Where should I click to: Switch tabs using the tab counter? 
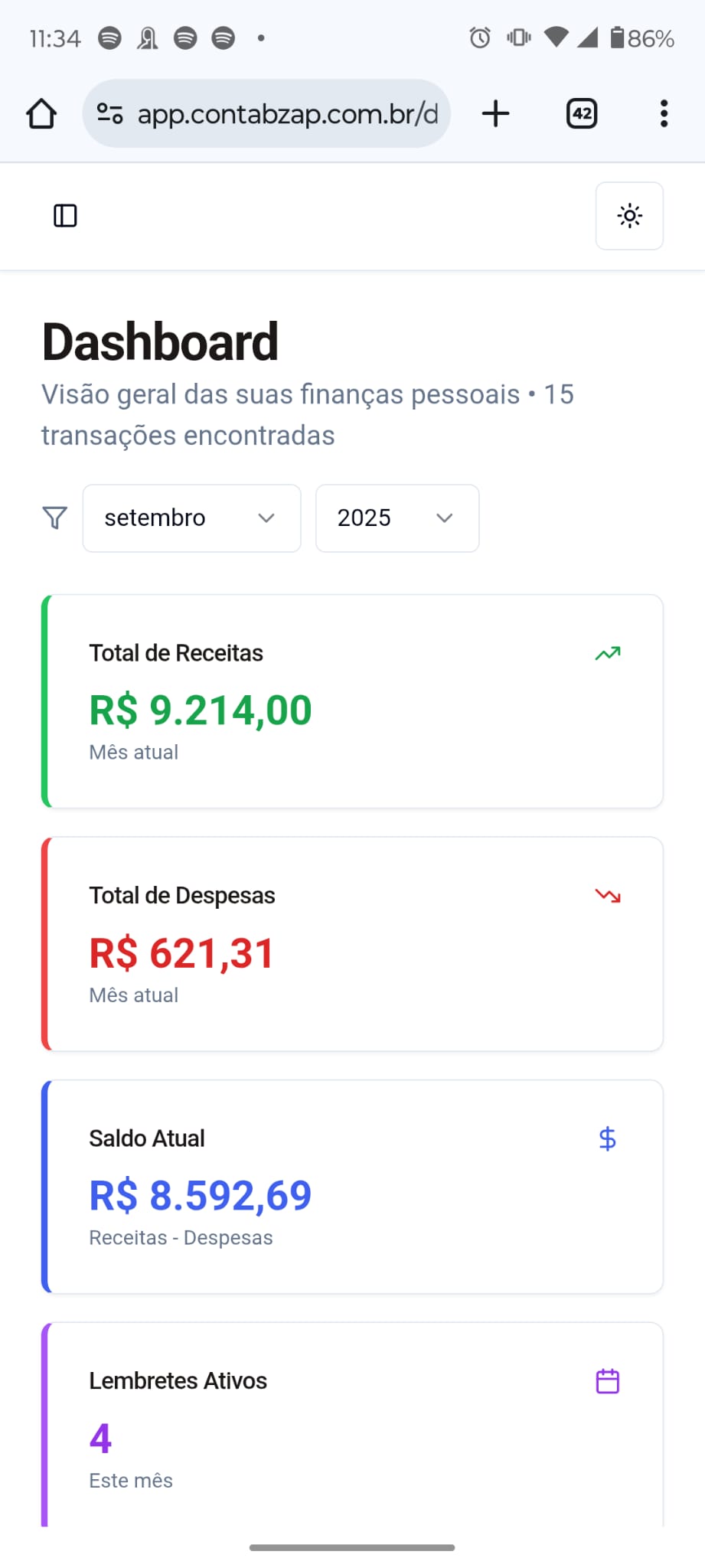coord(581,113)
